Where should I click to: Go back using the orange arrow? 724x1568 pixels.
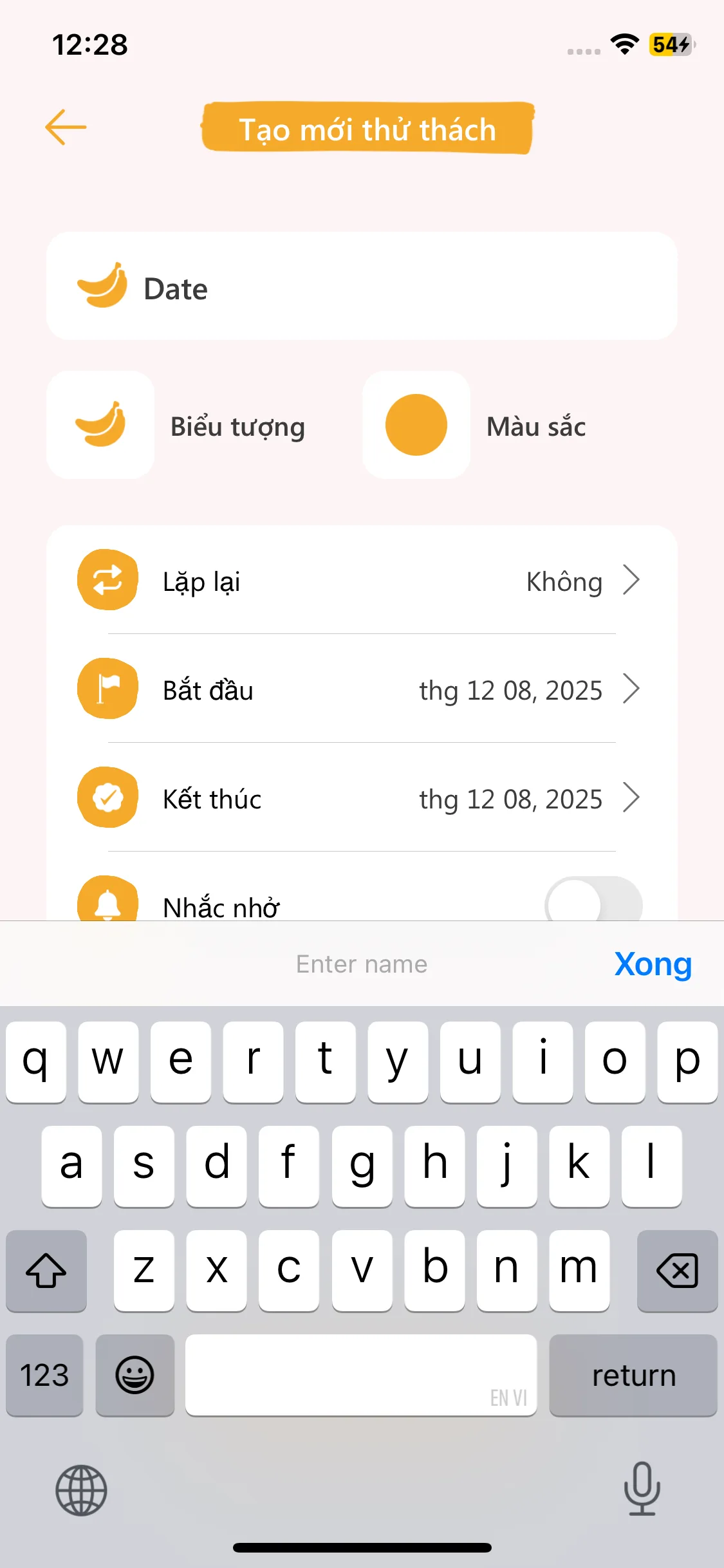[x=66, y=127]
